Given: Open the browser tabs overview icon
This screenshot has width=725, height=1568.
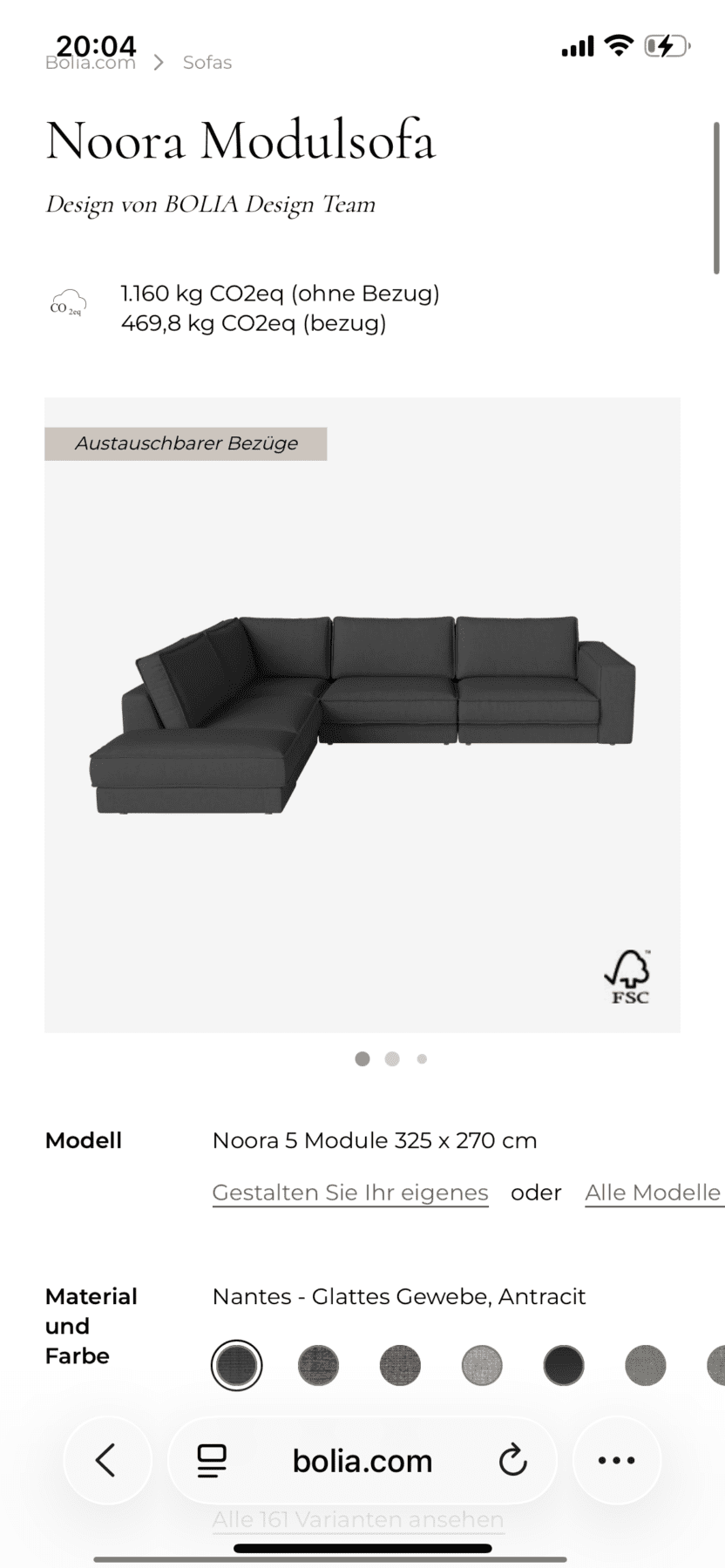Looking at the screenshot, I should coord(212,1461).
